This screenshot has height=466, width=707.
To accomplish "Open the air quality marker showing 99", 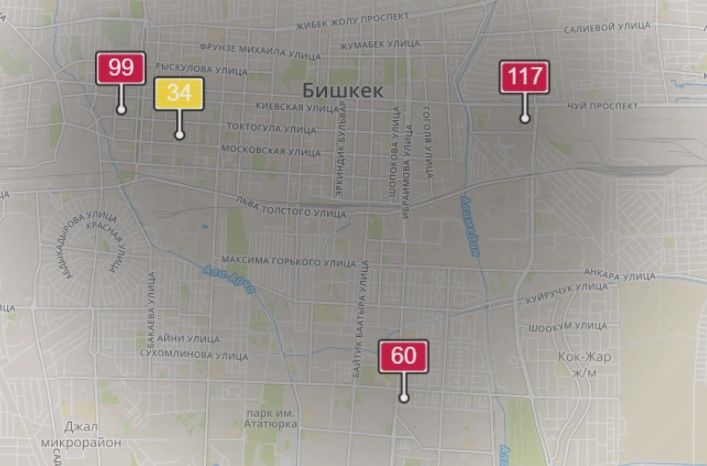I will click(121, 68).
